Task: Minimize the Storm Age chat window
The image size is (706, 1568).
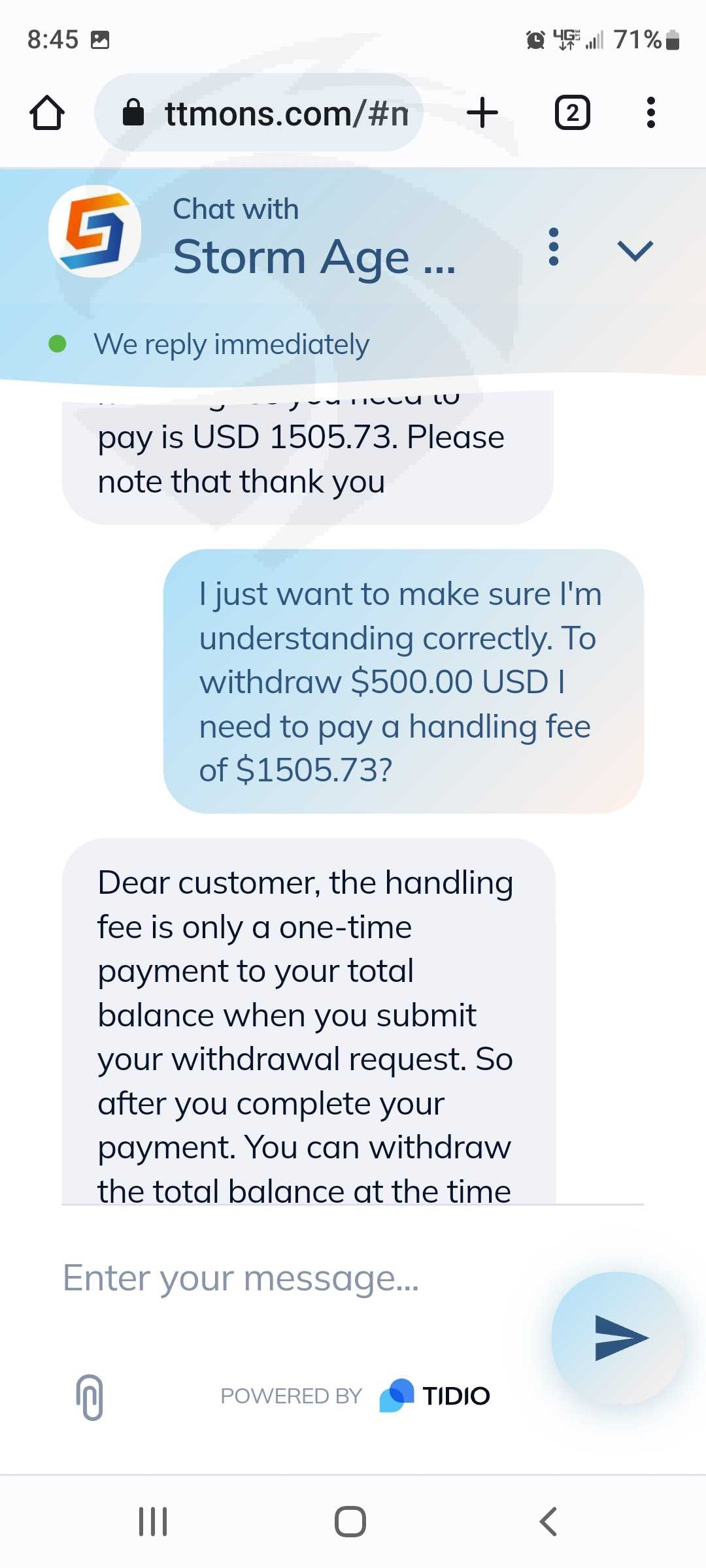Action: click(x=635, y=250)
